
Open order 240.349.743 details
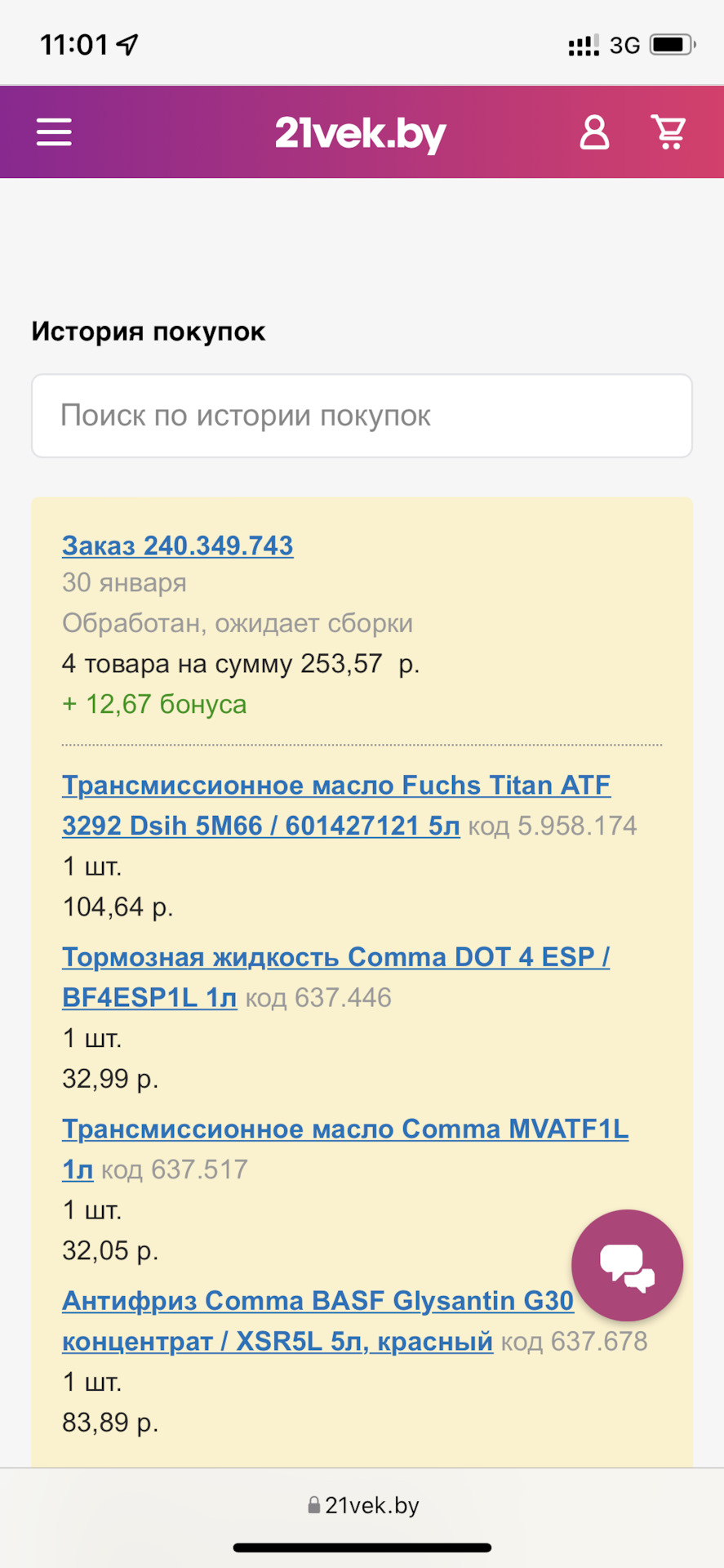(x=177, y=546)
